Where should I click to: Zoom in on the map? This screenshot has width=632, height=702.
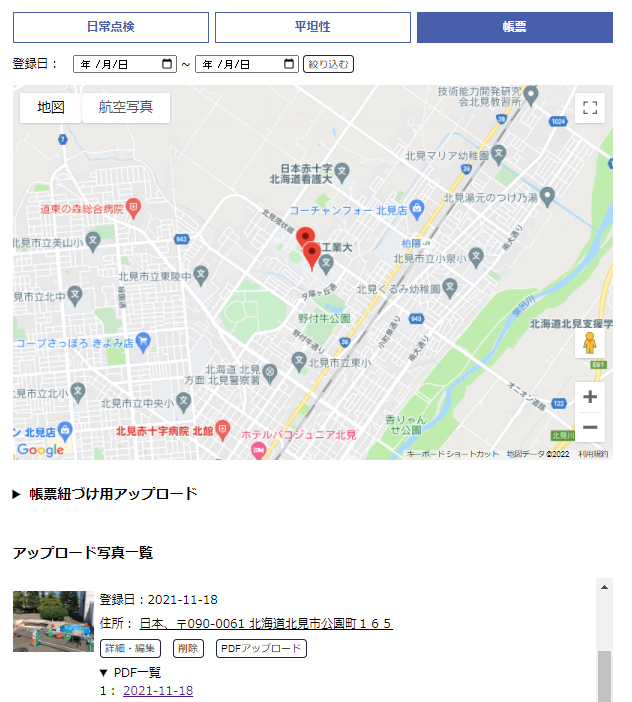pyautogui.click(x=590, y=397)
